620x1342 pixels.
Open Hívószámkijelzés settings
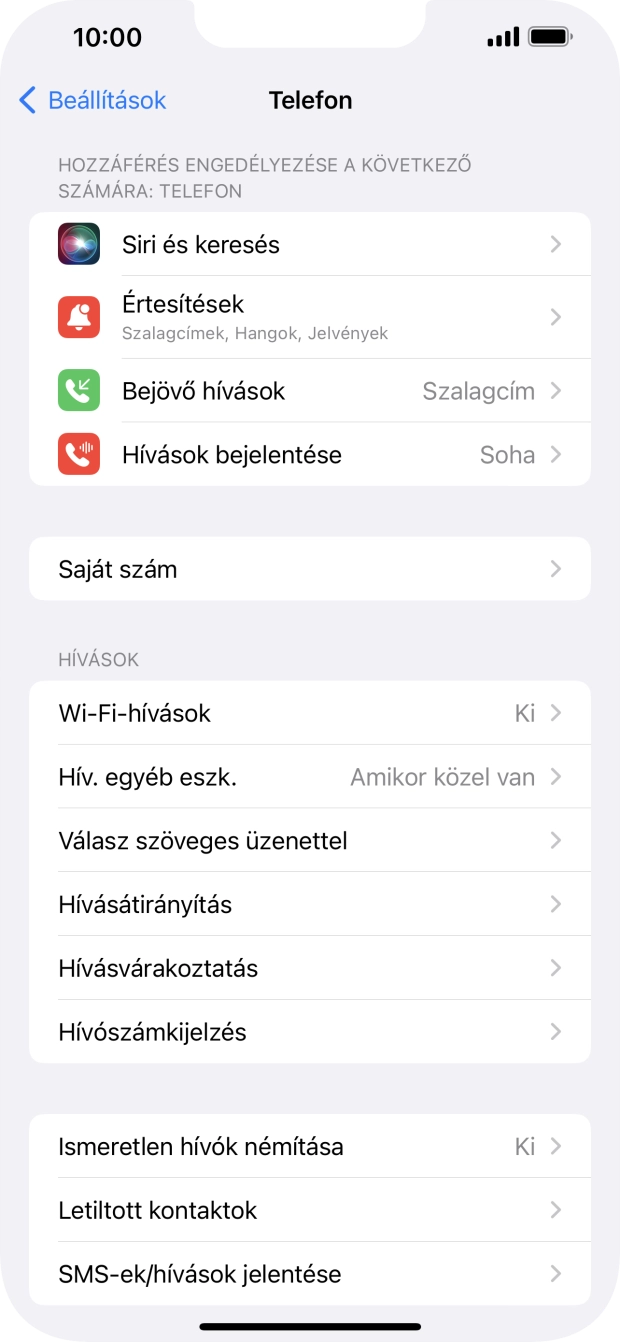coord(310,1032)
